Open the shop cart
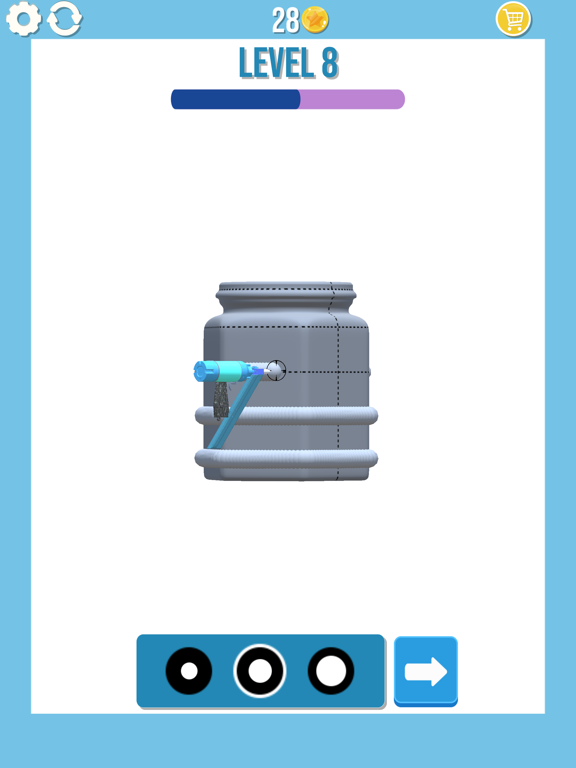 coord(513,19)
